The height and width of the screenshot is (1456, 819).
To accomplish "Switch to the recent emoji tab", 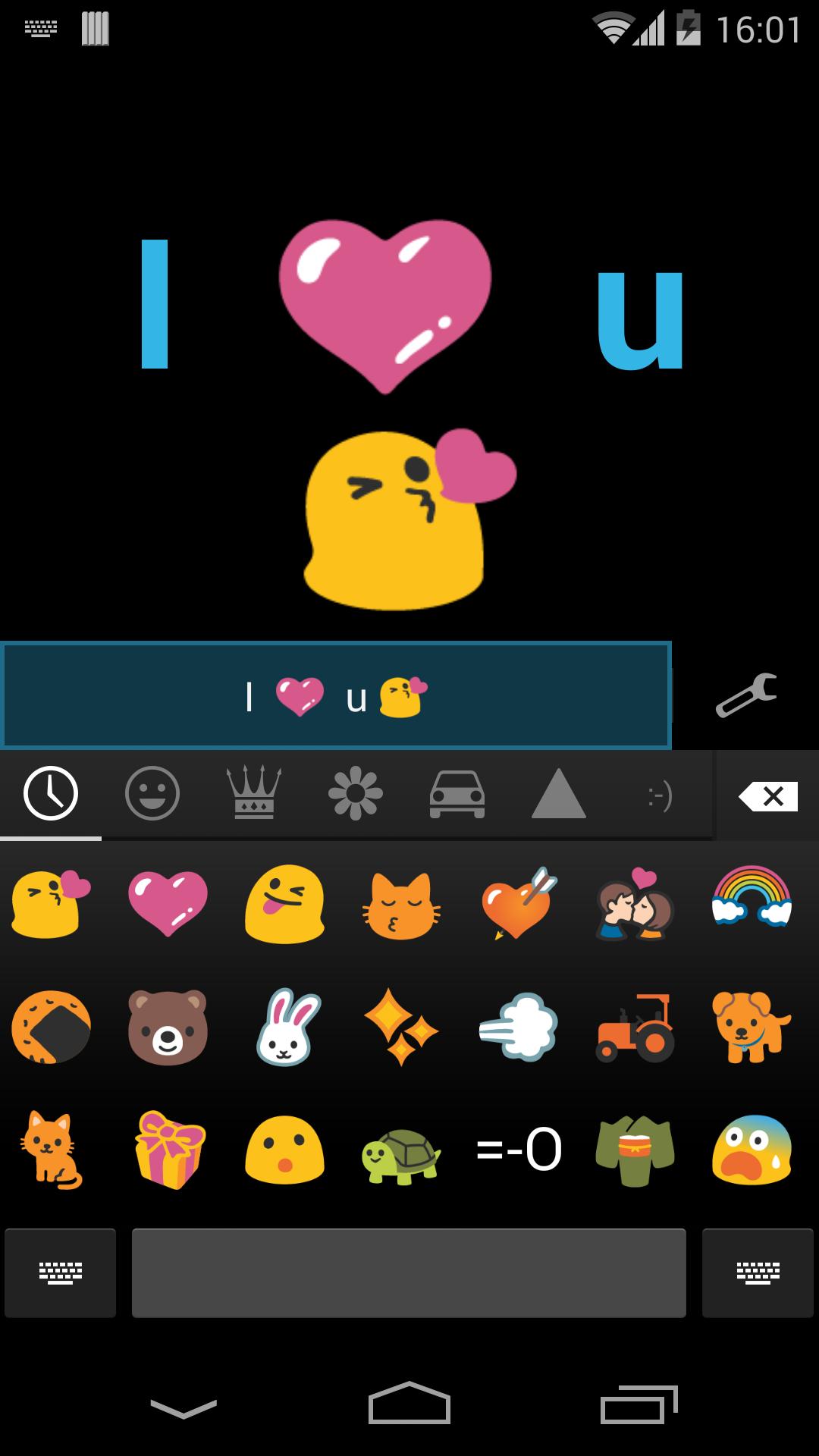I will click(x=51, y=794).
